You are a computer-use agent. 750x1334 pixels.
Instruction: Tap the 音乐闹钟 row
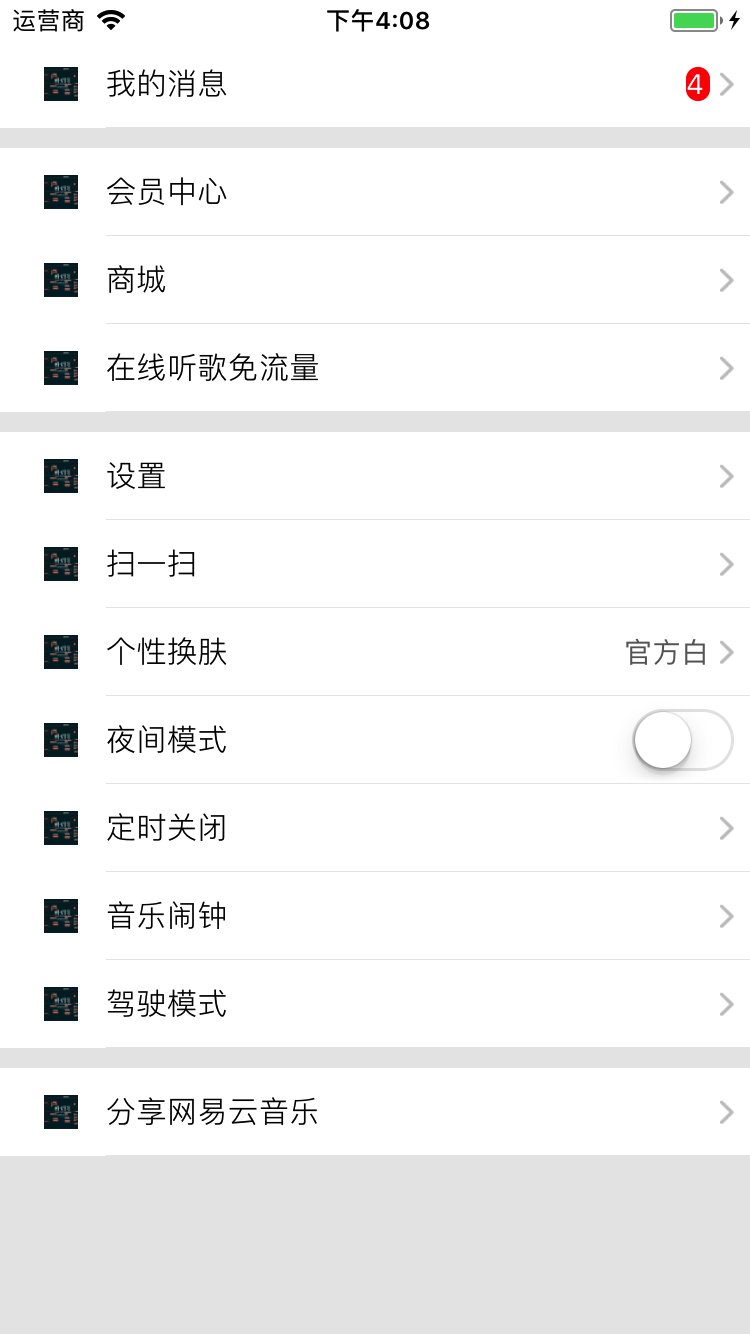click(375, 916)
